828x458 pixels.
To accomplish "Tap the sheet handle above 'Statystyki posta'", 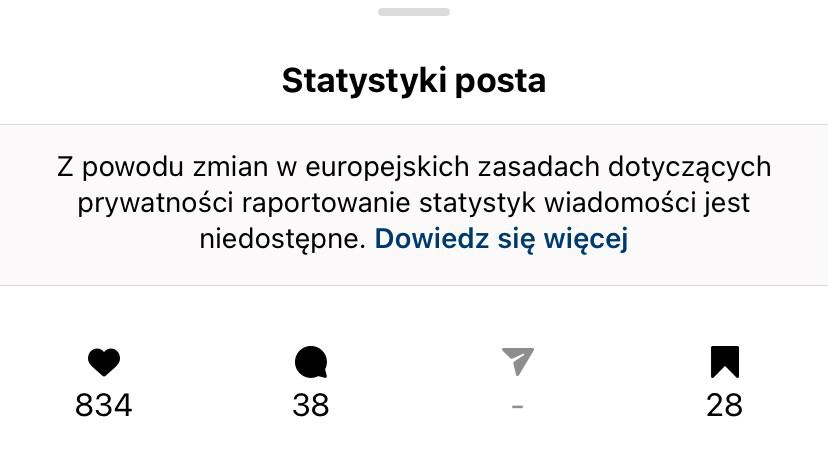I will [414, 12].
